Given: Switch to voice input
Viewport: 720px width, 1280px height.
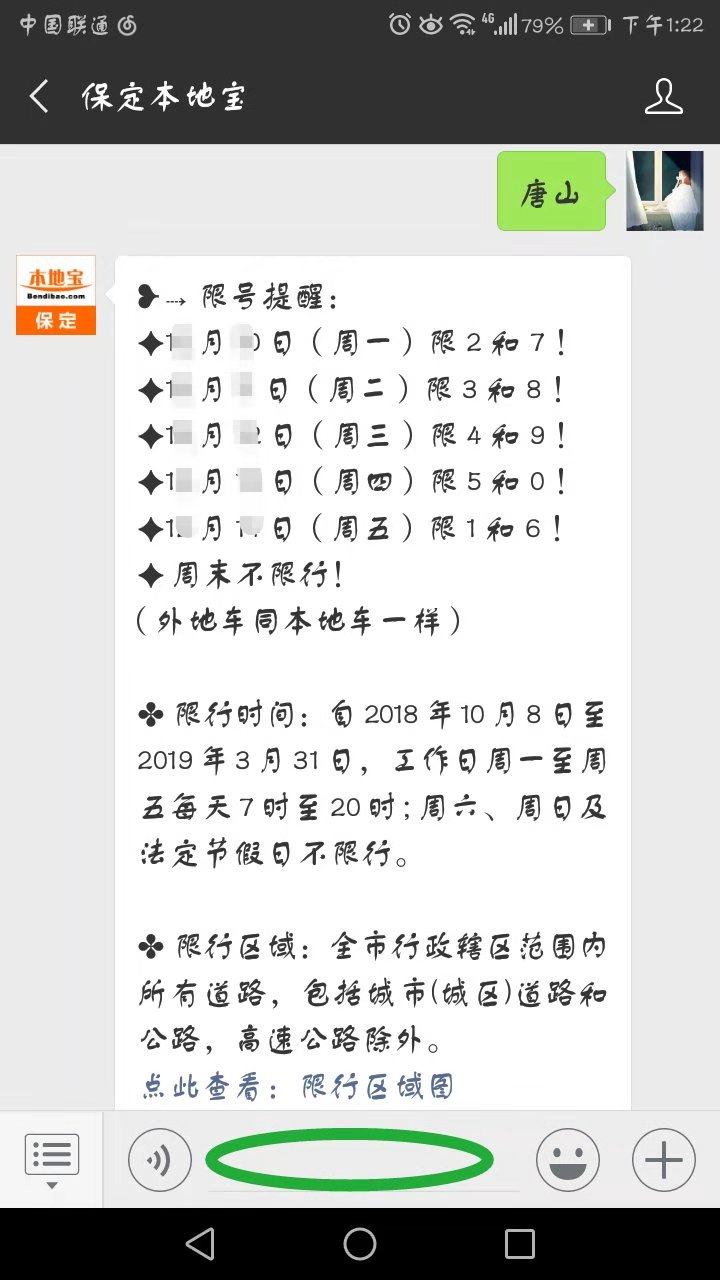Looking at the screenshot, I should click(160, 1160).
